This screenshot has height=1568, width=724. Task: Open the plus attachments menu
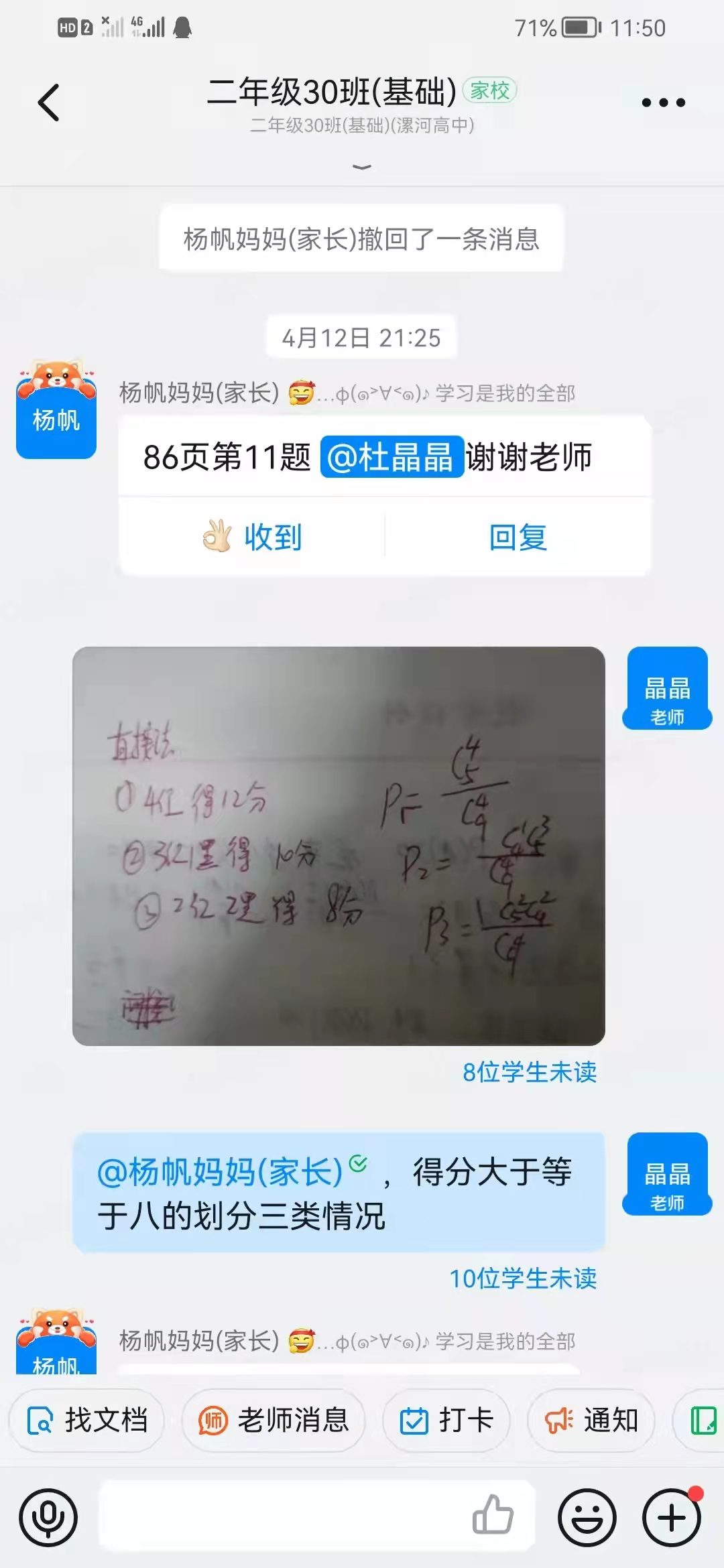point(672,1518)
